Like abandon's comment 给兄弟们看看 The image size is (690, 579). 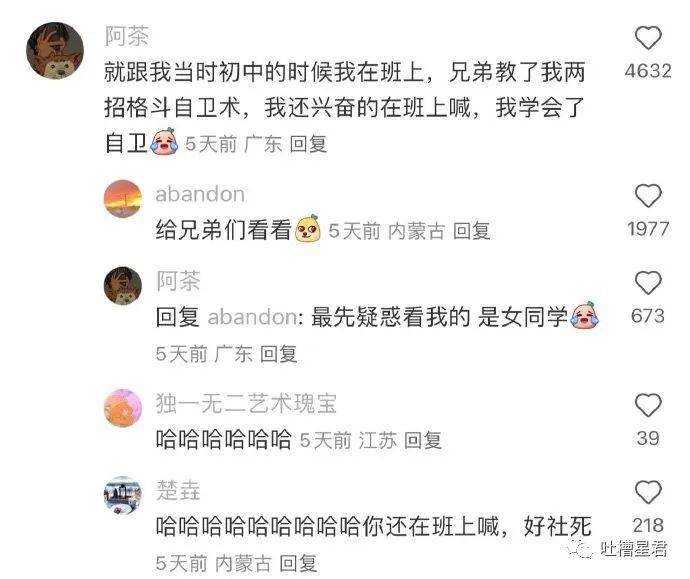tap(648, 196)
